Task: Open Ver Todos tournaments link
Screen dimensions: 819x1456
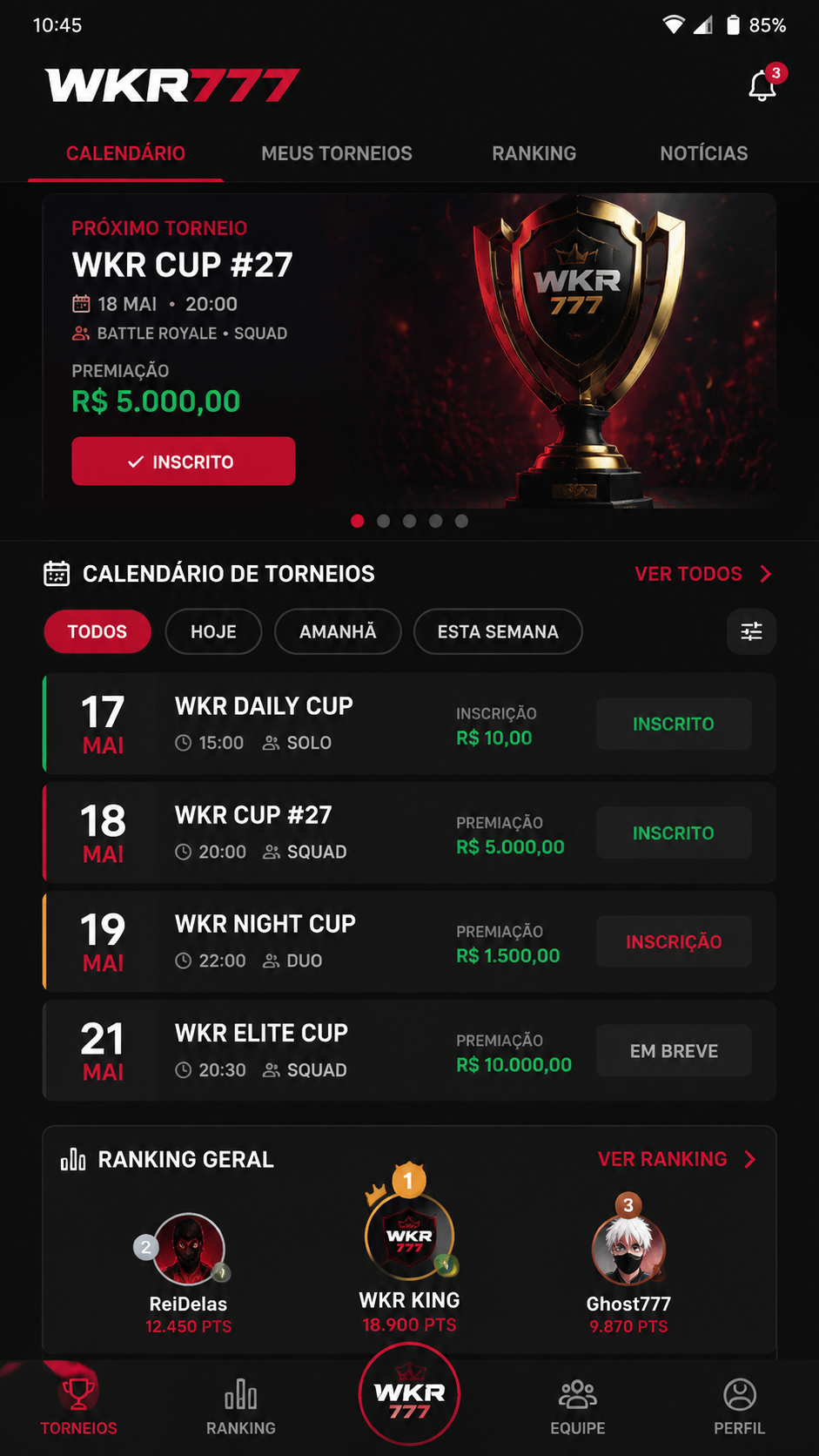Action: click(702, 574)
